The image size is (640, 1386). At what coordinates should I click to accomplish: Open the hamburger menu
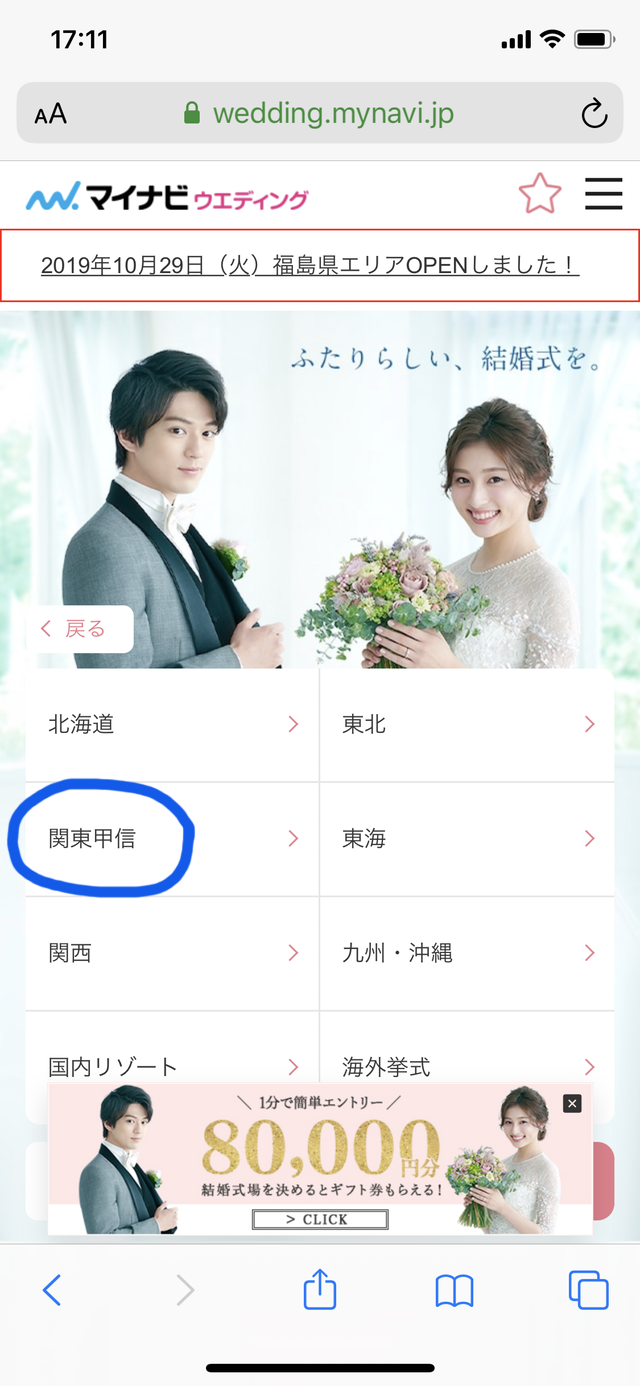pyautogui.click(x=603, y=193)
